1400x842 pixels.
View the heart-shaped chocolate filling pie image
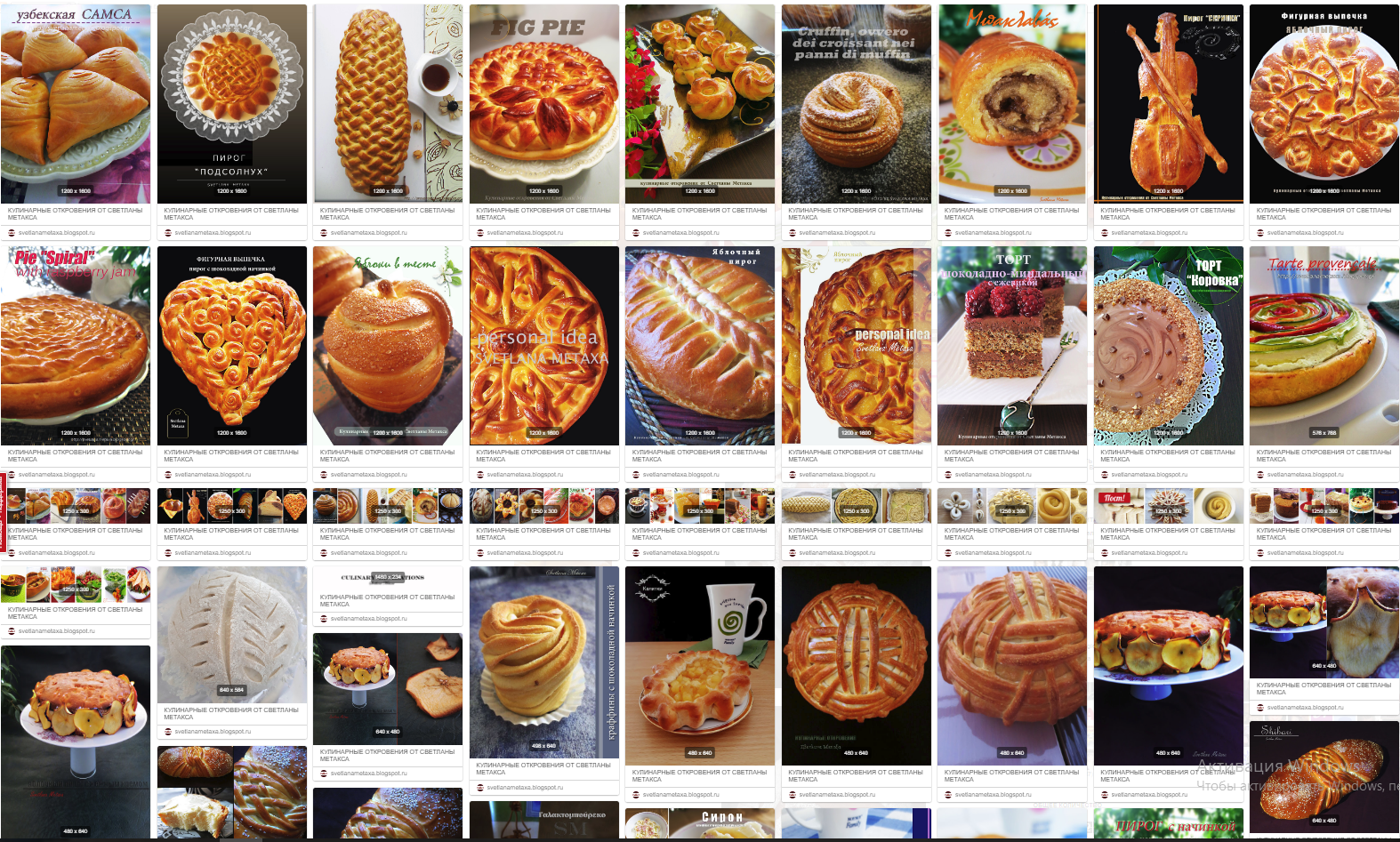(x=231, y=346)
